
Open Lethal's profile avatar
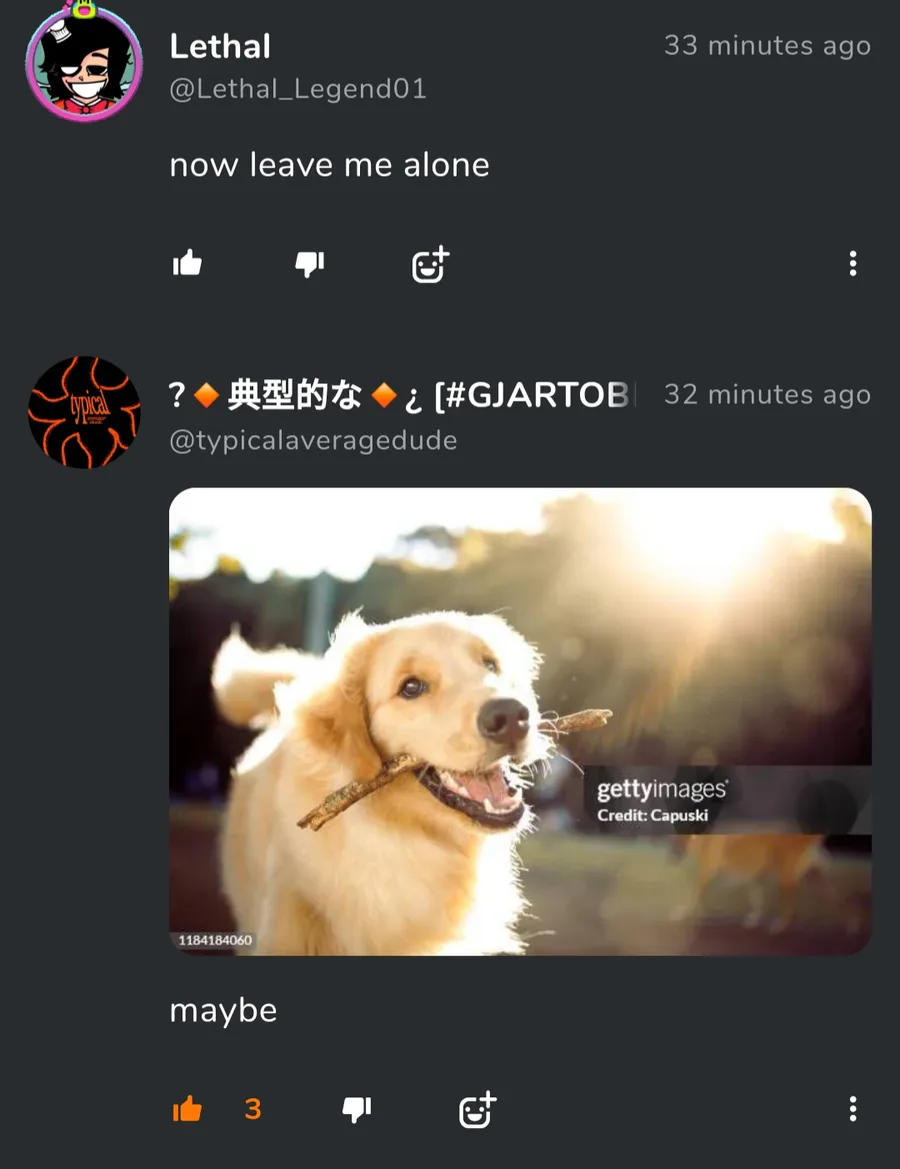[84, 62]
